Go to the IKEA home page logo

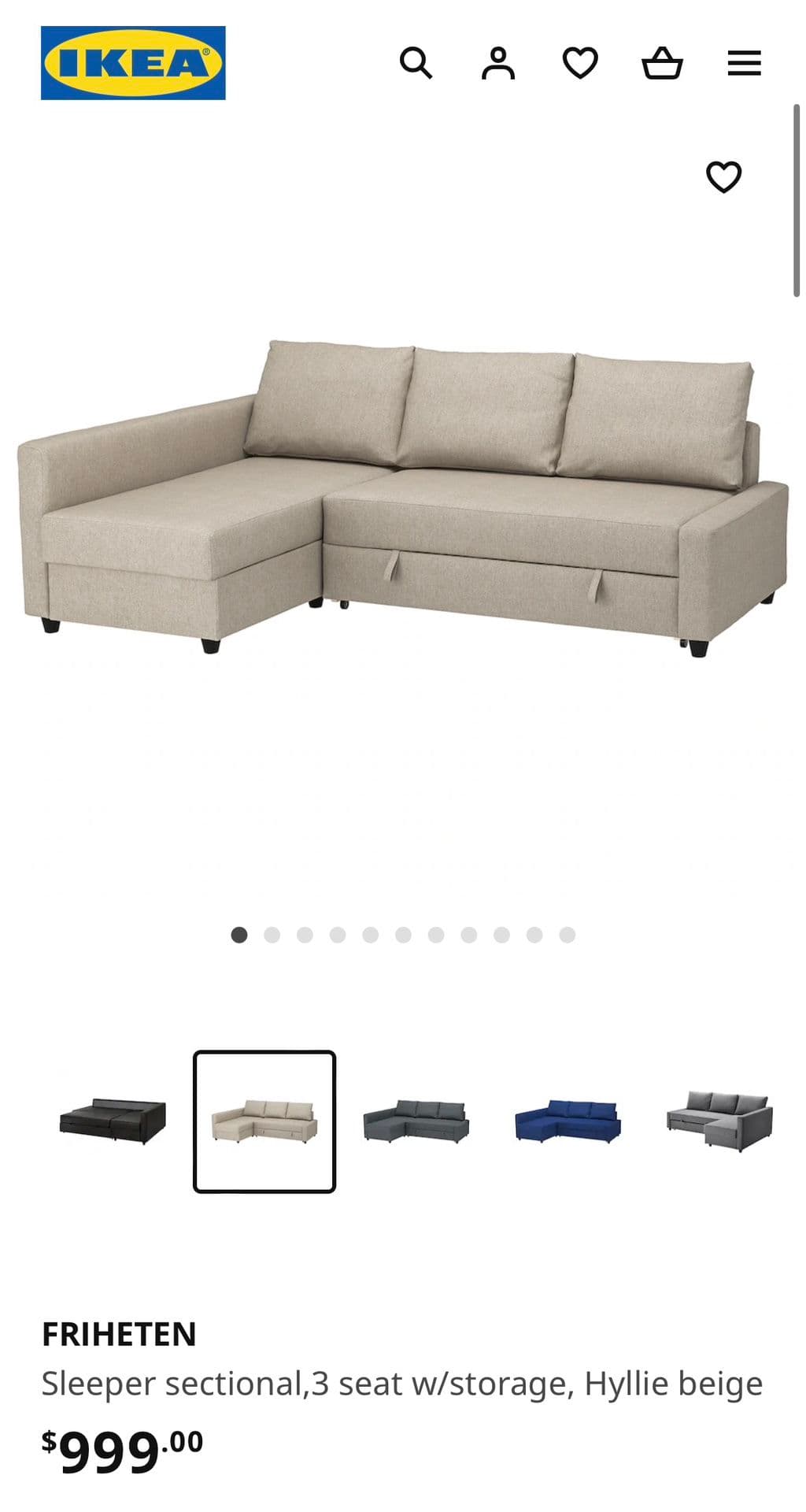coord(133,63)
